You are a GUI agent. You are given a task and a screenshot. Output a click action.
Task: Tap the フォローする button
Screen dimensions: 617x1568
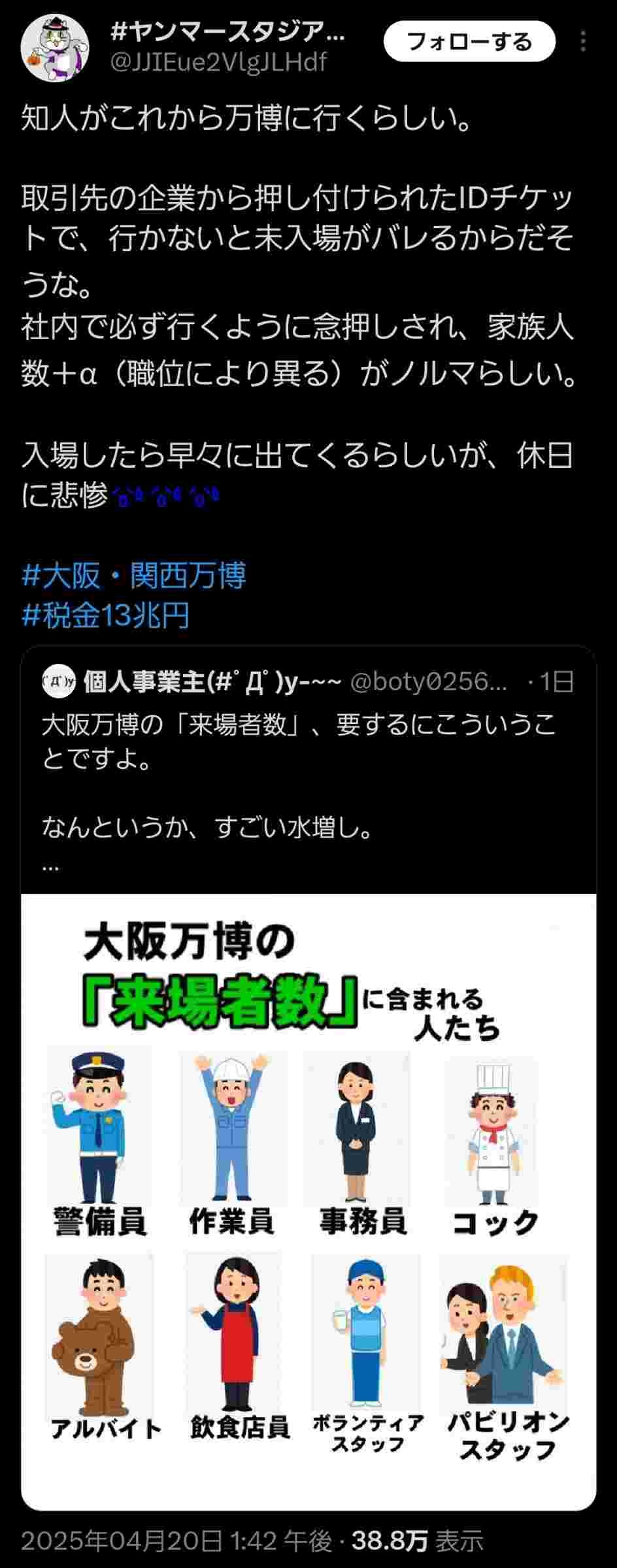[x=469, y=42]
